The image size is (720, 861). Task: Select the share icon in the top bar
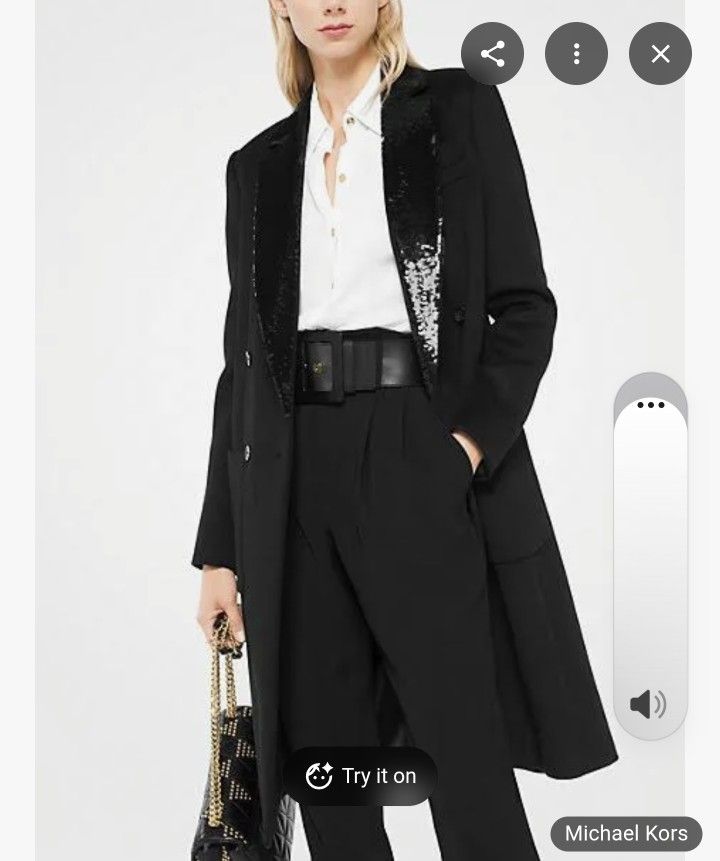[490, 55]
